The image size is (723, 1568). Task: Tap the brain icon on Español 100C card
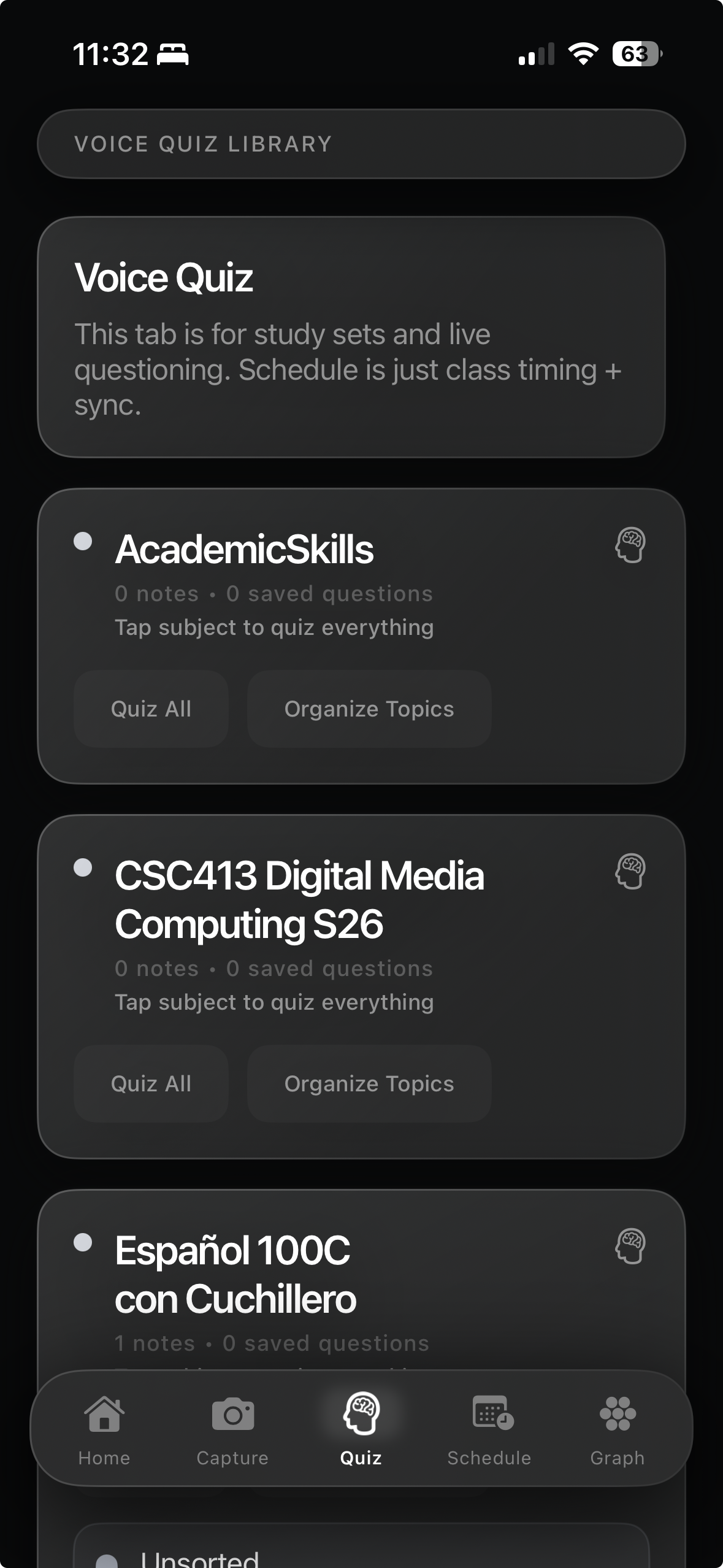630,1246
